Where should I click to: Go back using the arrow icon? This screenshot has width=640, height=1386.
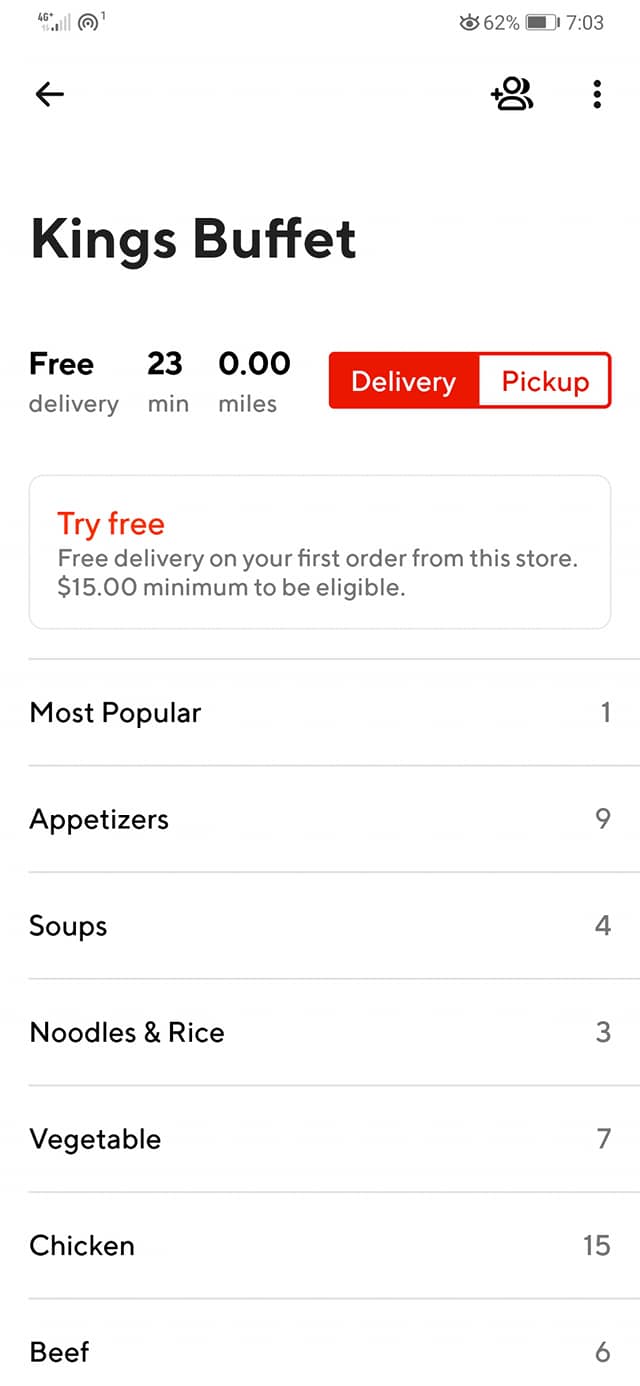coord(49,94)
